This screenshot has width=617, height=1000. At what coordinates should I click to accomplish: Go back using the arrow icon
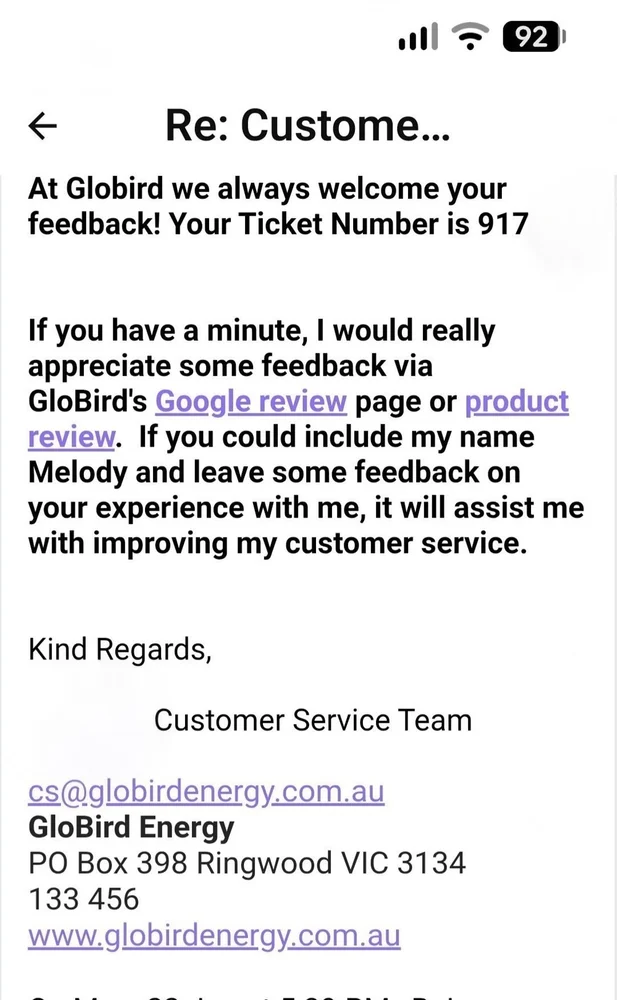click(43, 126)
